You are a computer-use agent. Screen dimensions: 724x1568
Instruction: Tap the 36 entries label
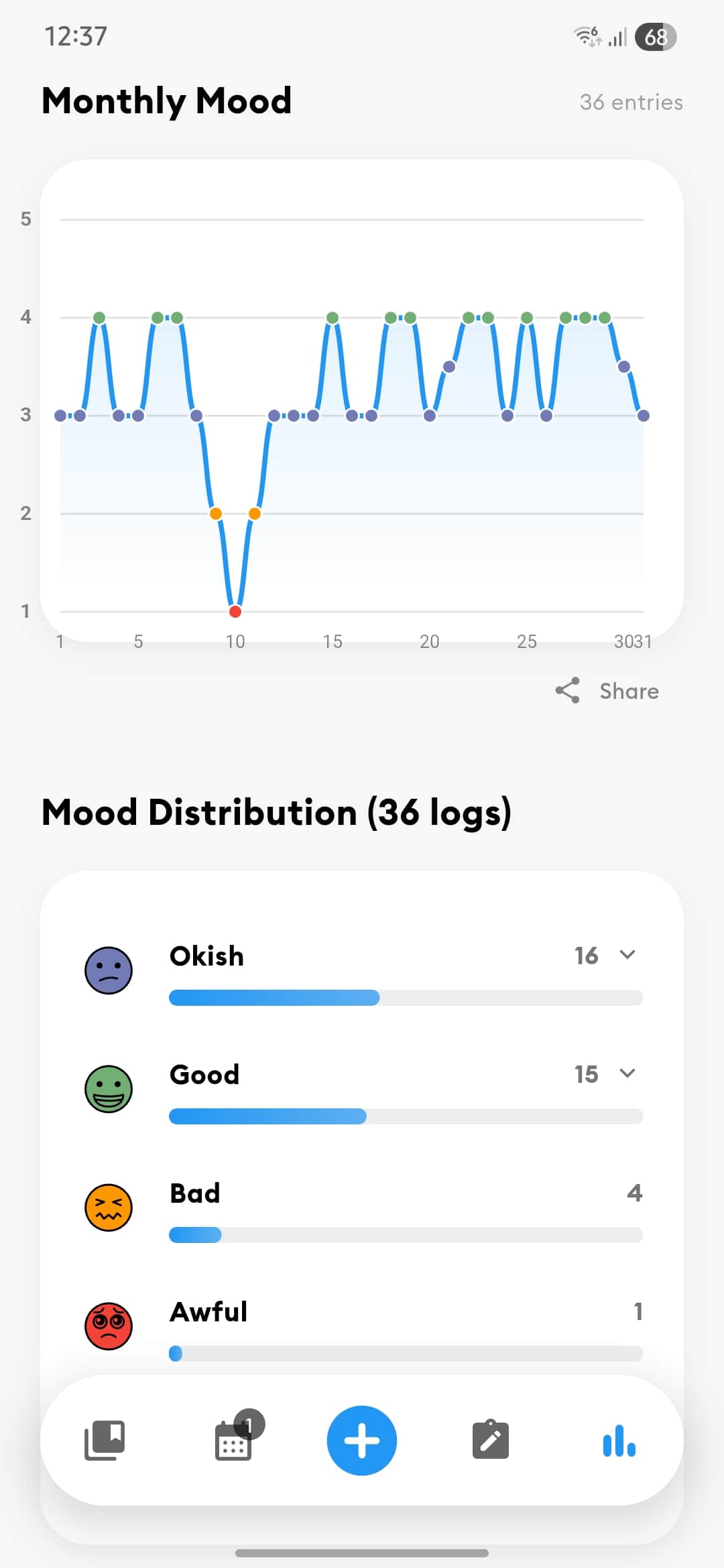(x=630, y=102)
